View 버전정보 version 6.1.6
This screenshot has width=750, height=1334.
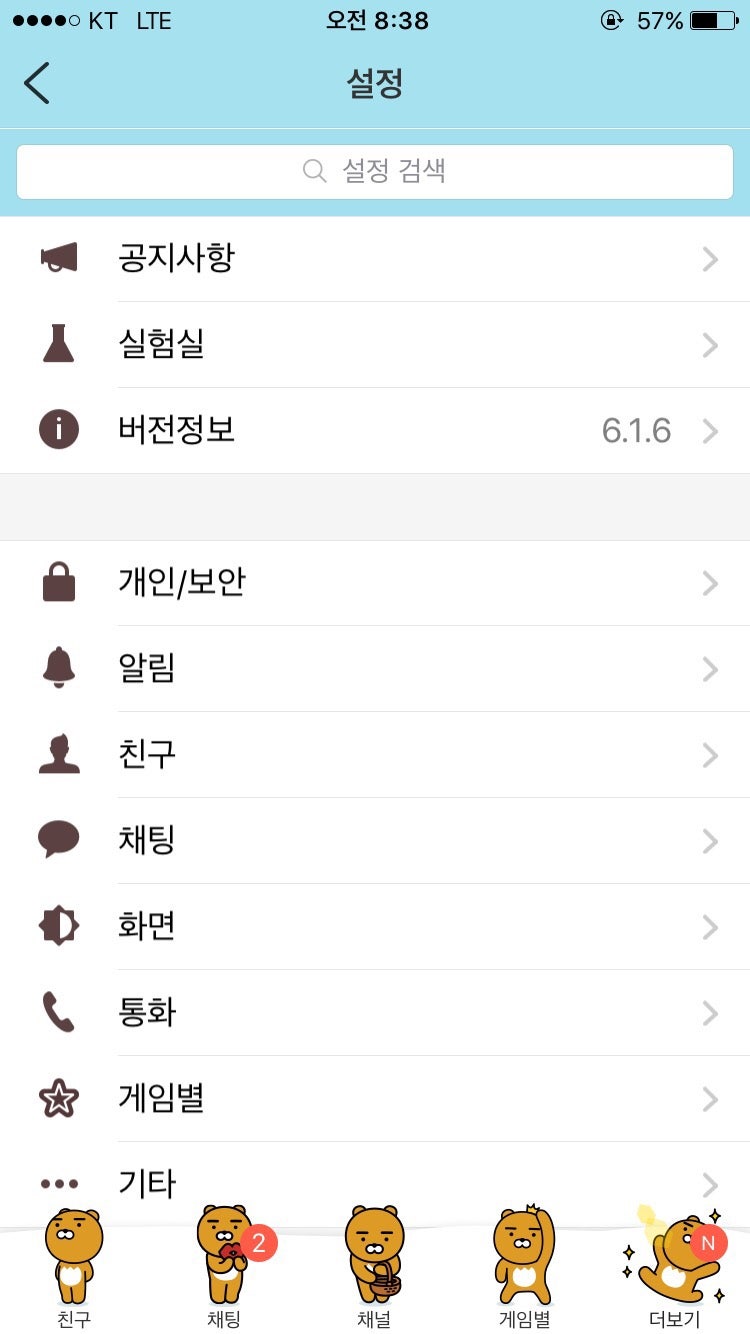[x=375, y=431]
